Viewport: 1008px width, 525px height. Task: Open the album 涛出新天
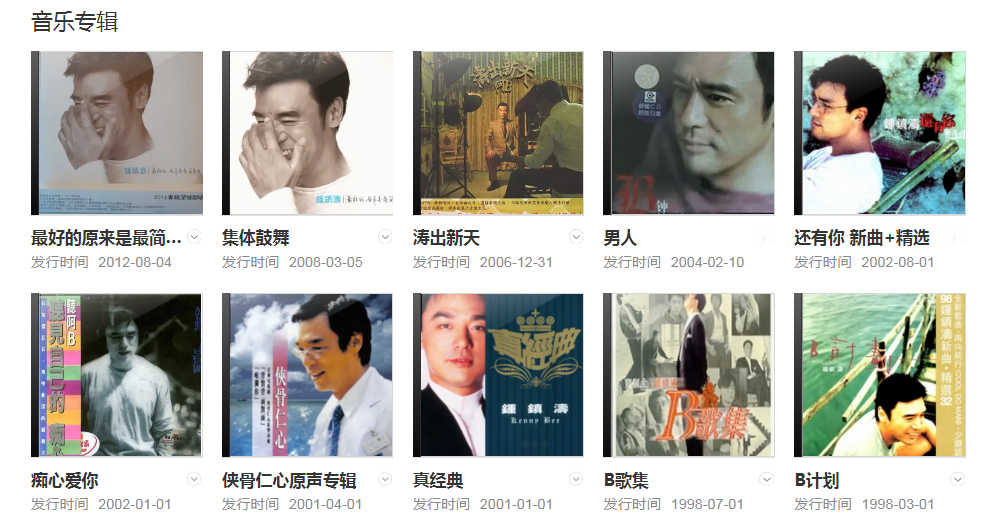(498, 133)
